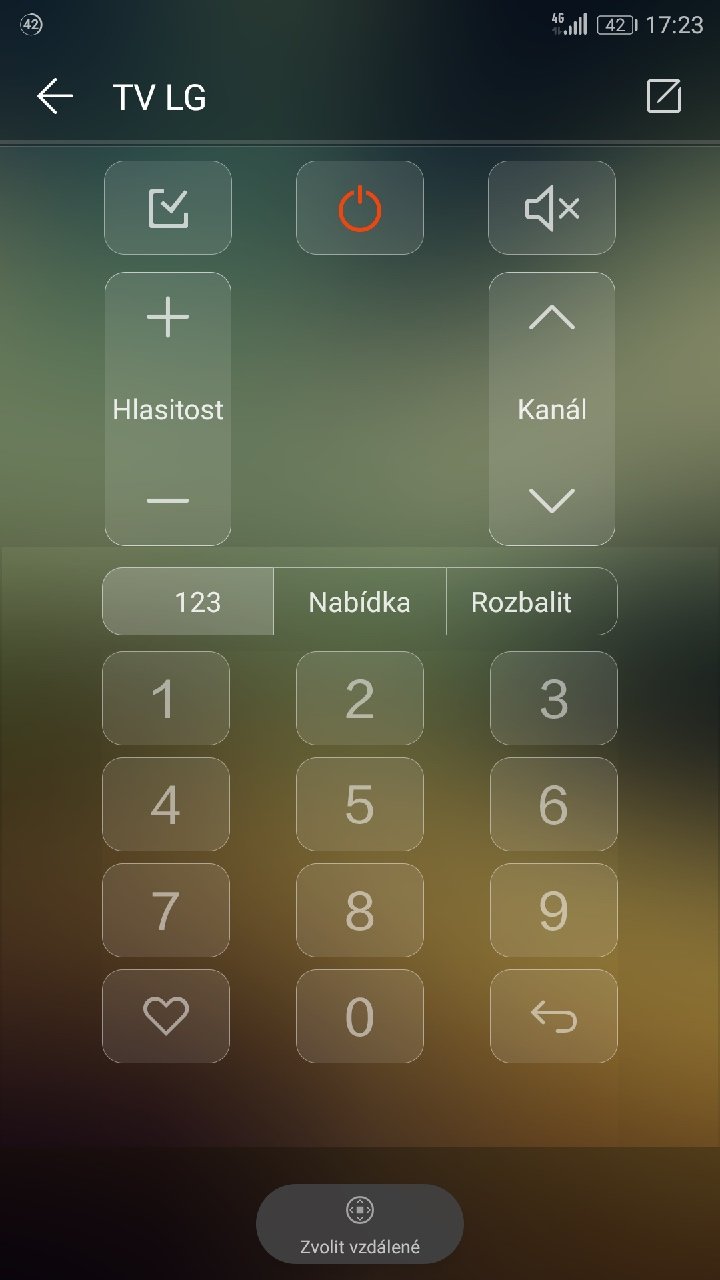Switch to next Kanál up
Screen dimensions: 720x1280
pyautogui.click(x=552, y=318)
